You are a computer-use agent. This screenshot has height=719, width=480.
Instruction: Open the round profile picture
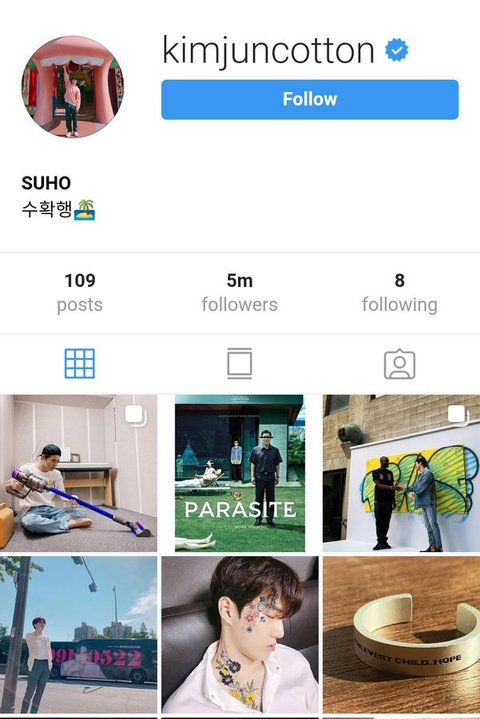(73, 87)
